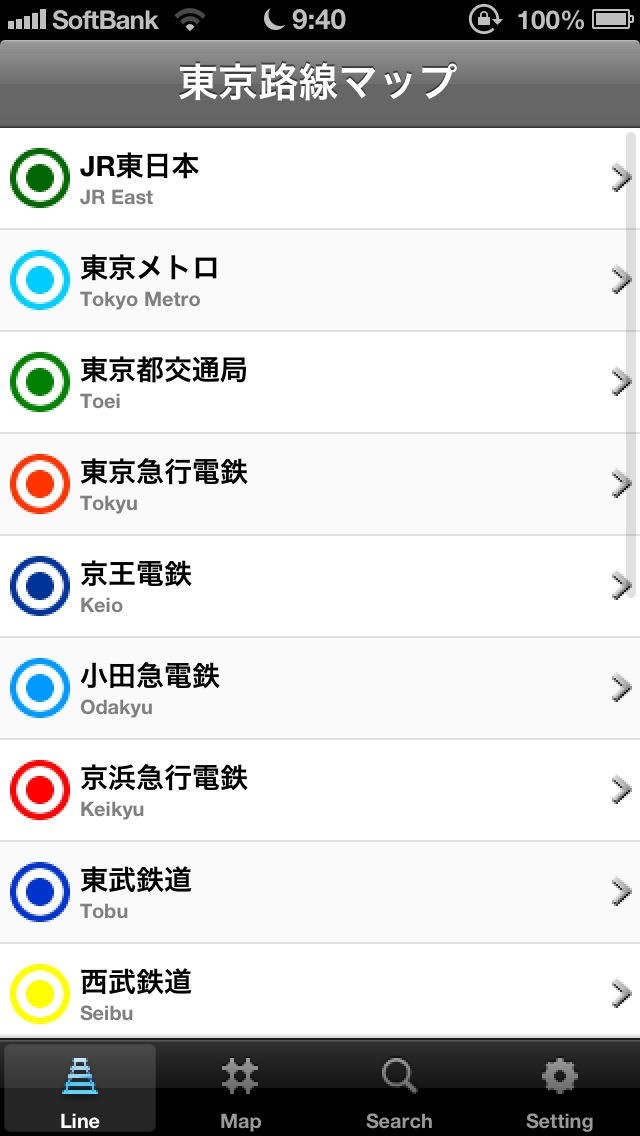Select the Line tab
Image resolution: width=640 pixels, height=1136 pixels.
point(80,1090)
